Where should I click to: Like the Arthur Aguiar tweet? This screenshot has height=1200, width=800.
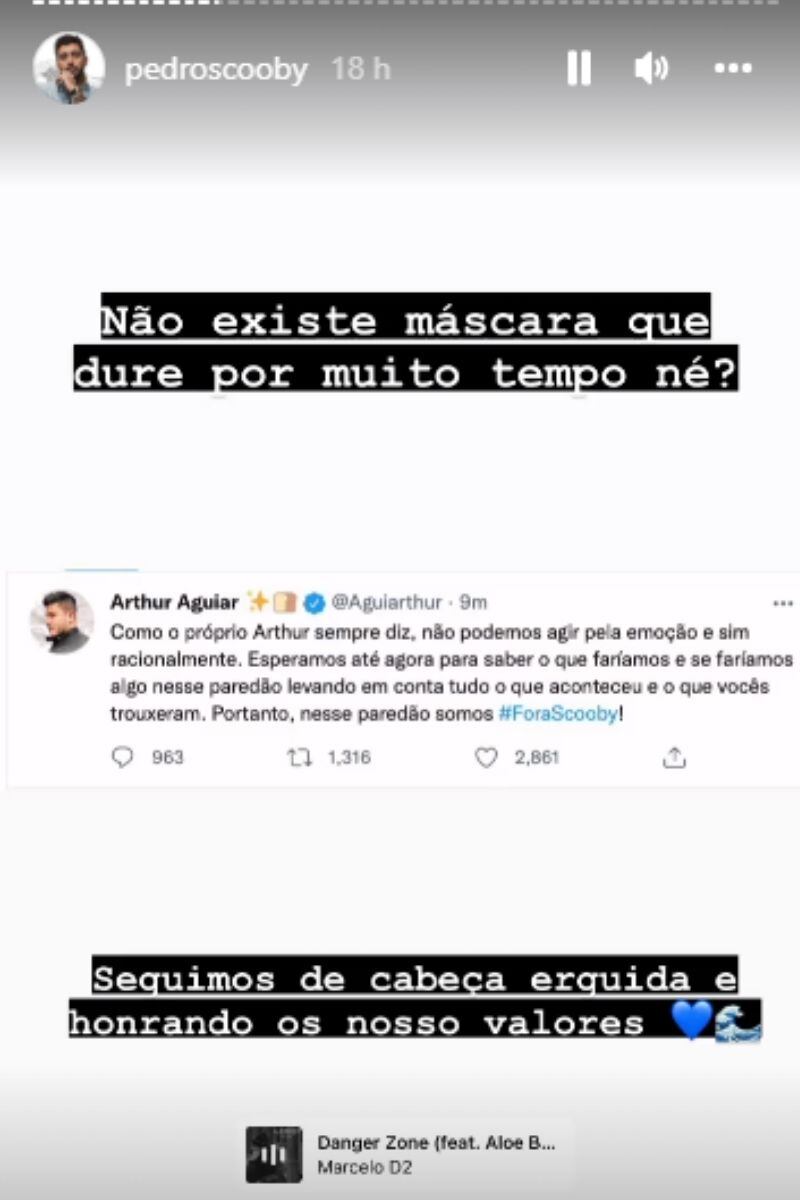485,758
